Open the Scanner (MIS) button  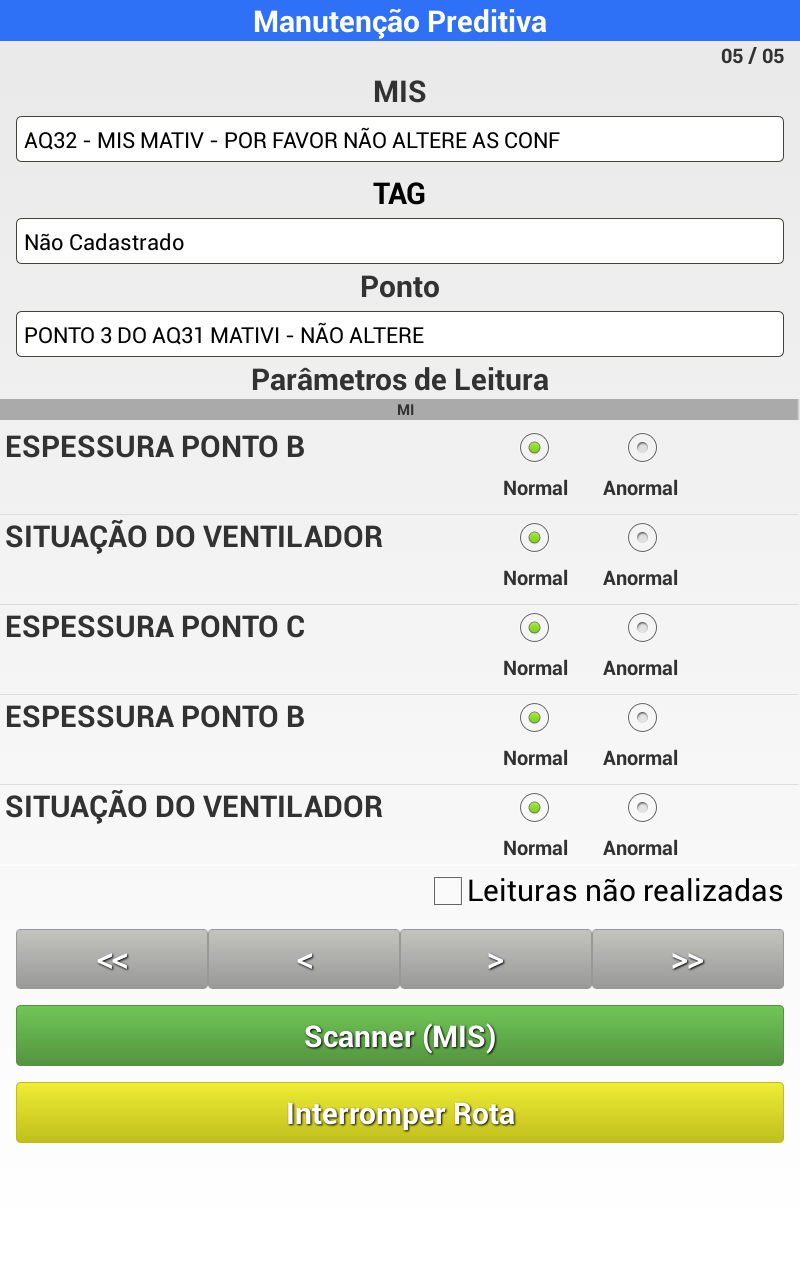tap(400, 1036)
